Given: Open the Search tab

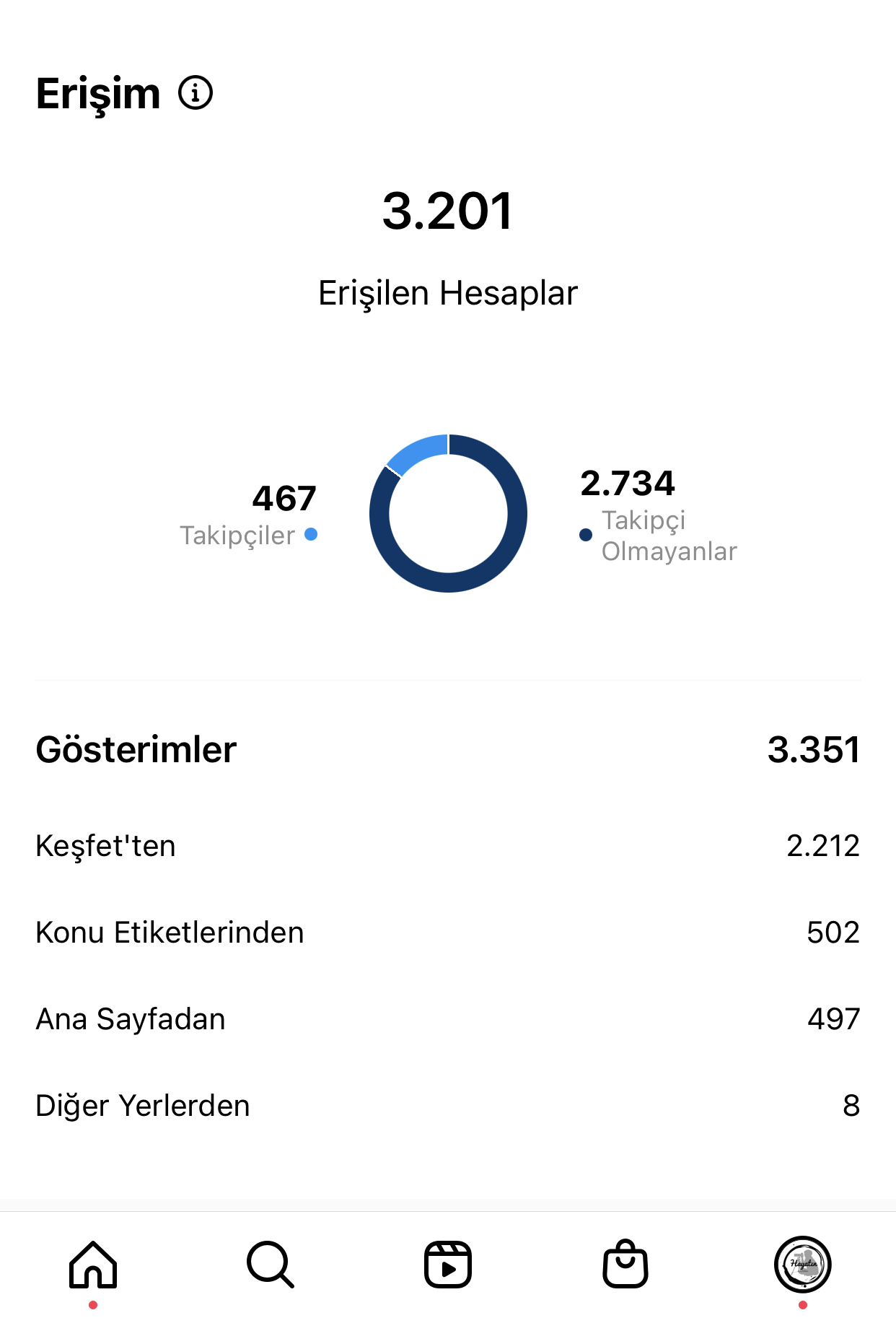Looking at the screenshot, I should [x=271, y=1265].
